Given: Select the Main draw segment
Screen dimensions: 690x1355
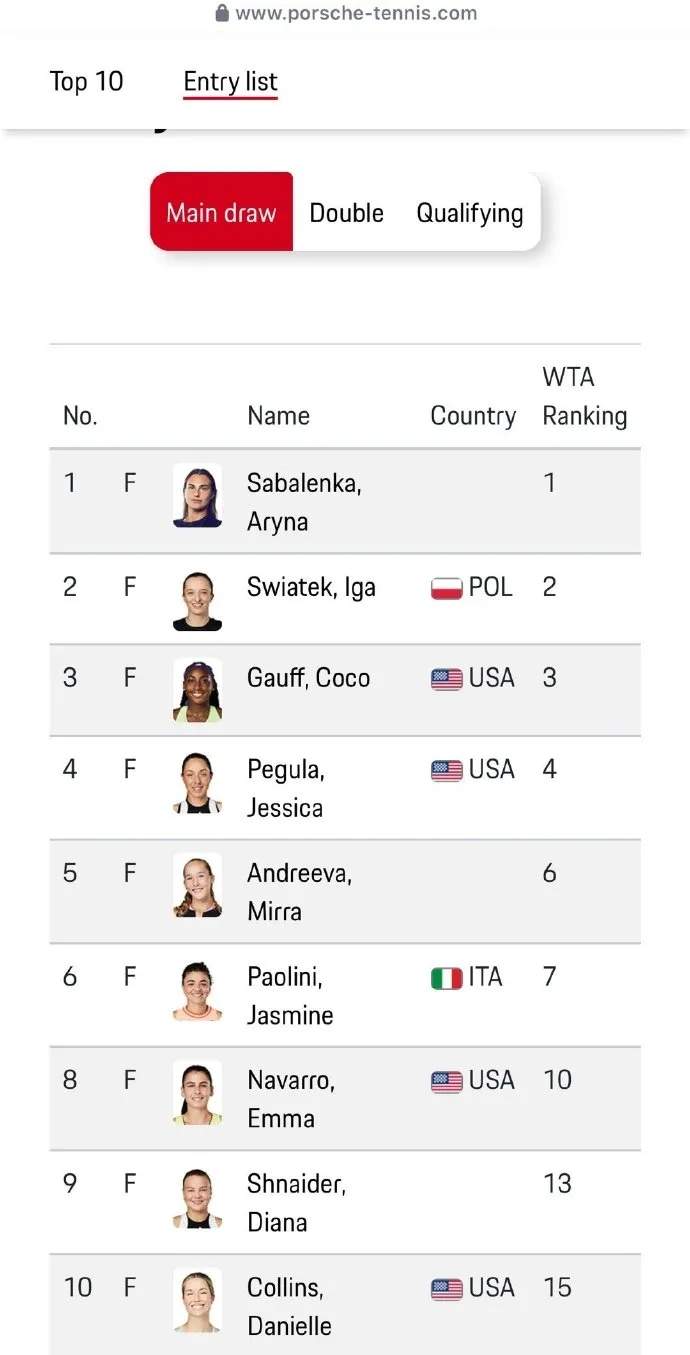Looking at the screenshot, I should 221,212.
